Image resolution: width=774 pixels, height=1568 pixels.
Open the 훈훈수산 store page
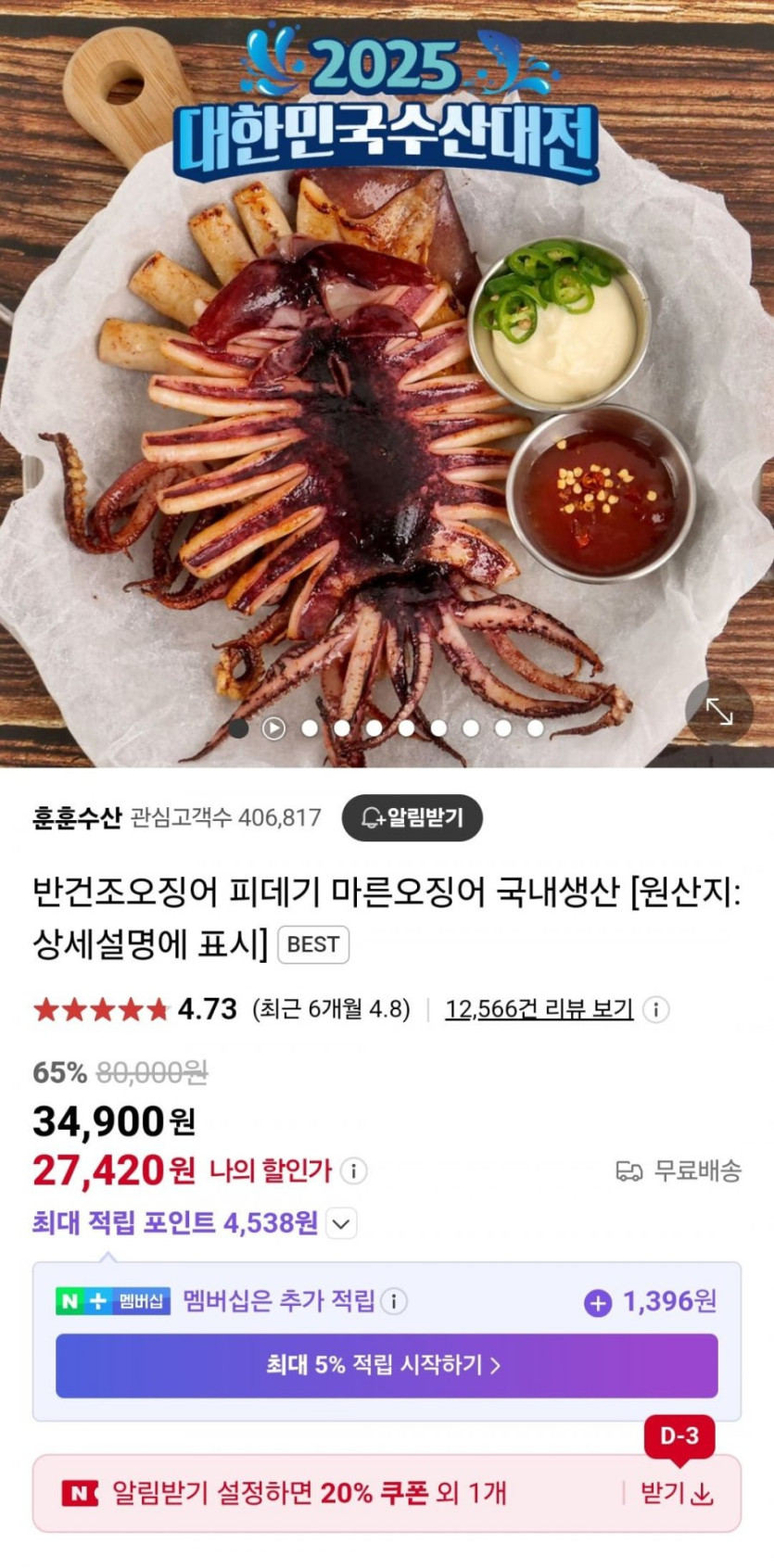pyautogui.click(x=77, y=817)
